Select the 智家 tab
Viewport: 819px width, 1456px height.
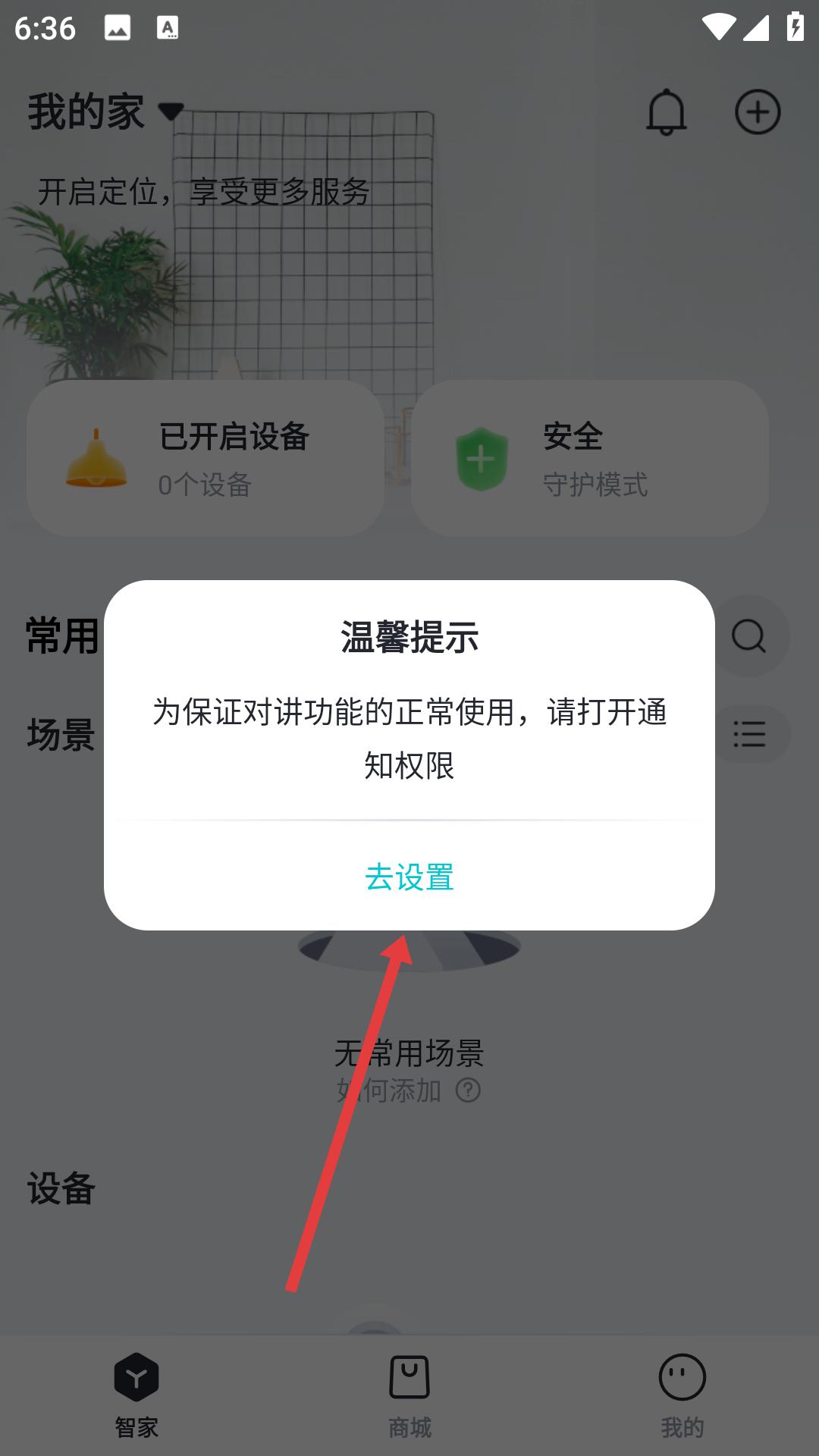tap(136, 1395)
